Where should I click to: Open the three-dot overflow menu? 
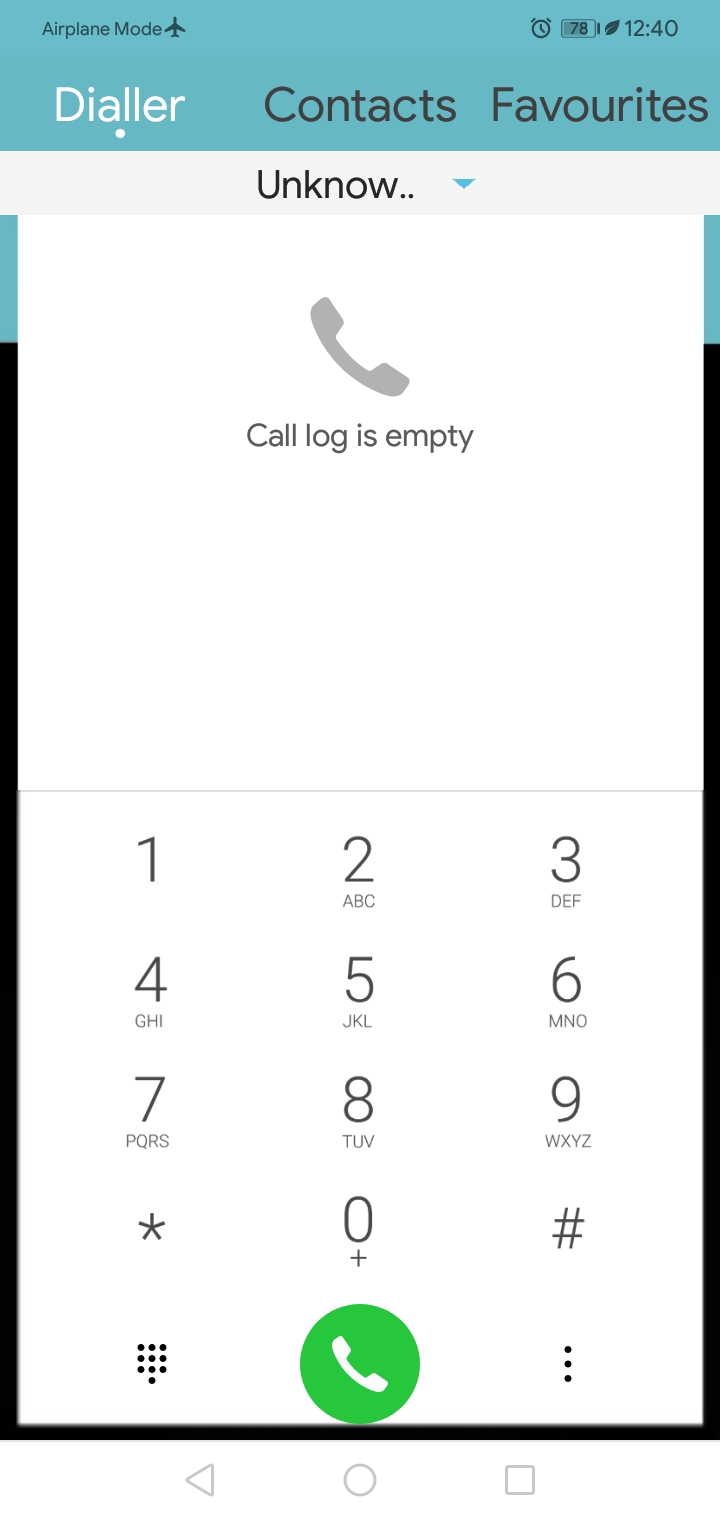567,1364
